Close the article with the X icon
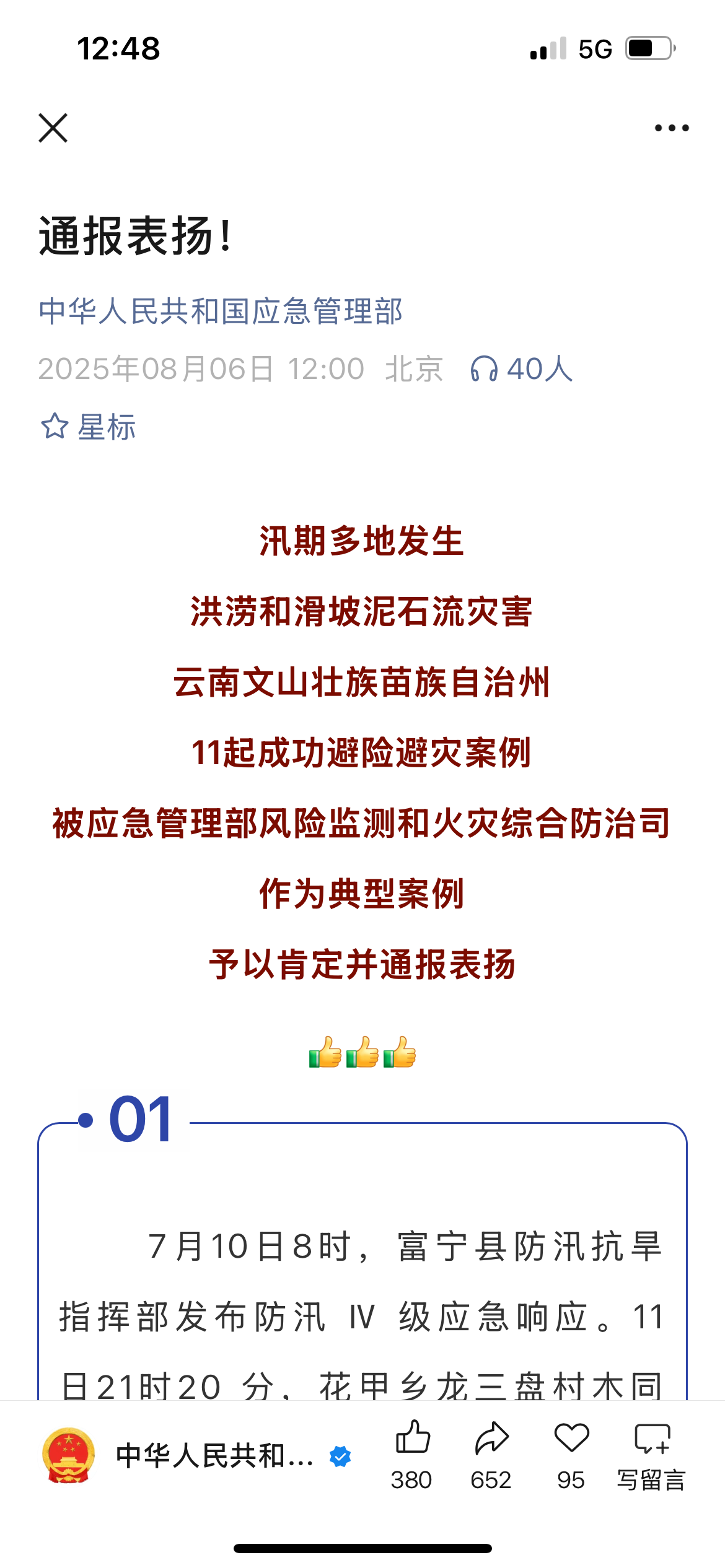 click(x=53, y=128)
